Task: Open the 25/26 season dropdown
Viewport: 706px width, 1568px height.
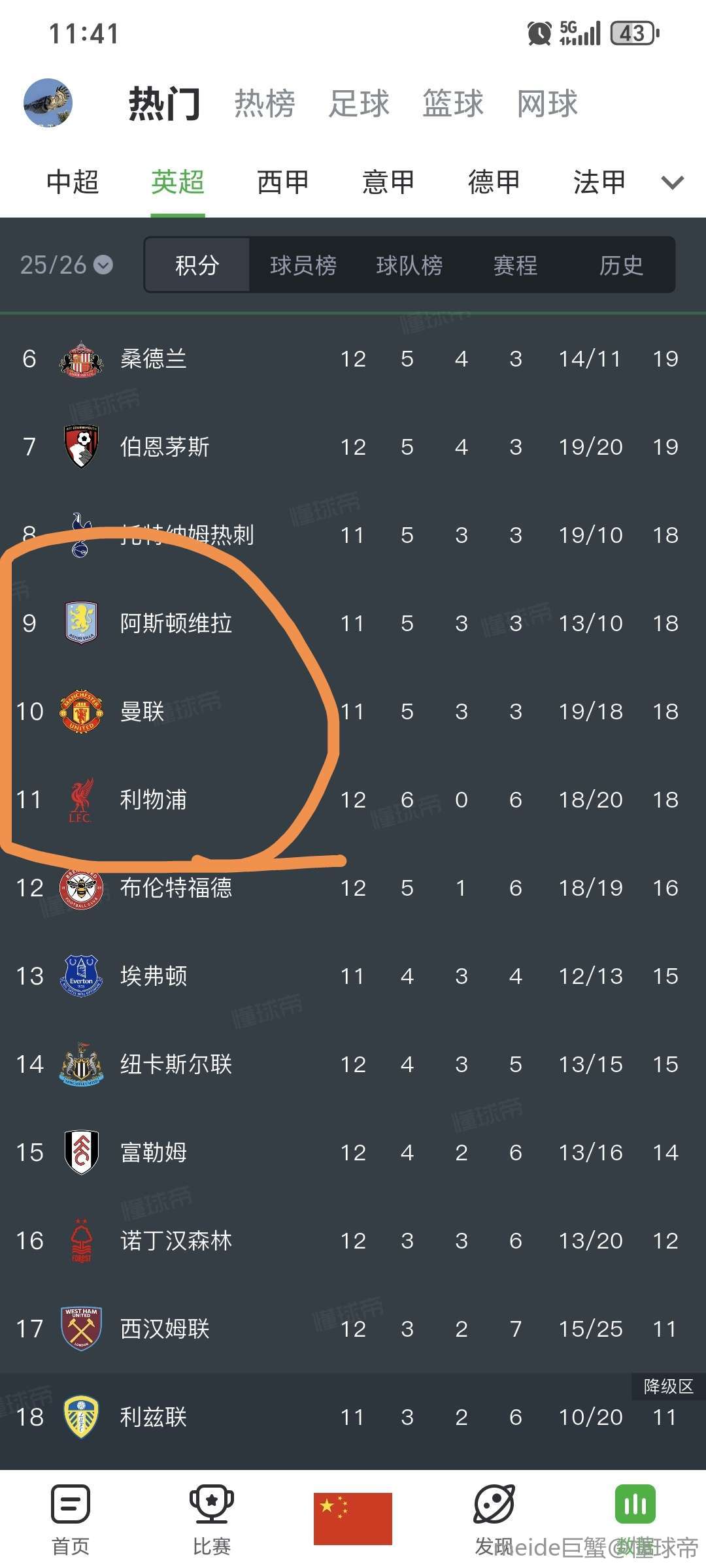Action: (66, 265)
